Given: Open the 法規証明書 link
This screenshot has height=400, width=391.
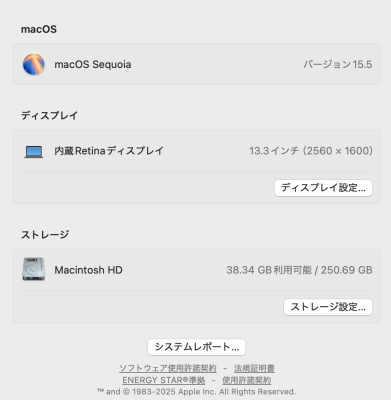Looking at the screenshot, I should tap(254, 368).
